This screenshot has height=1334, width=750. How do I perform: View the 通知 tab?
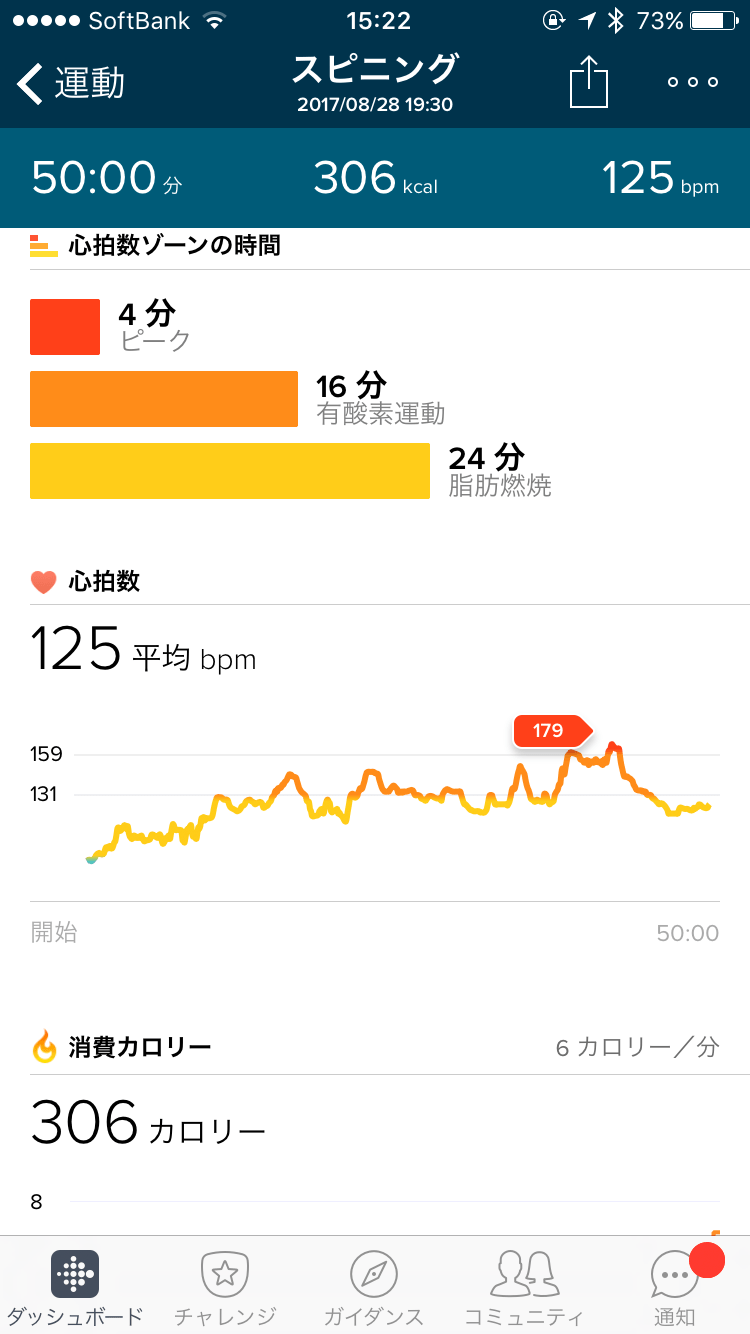674,1287
